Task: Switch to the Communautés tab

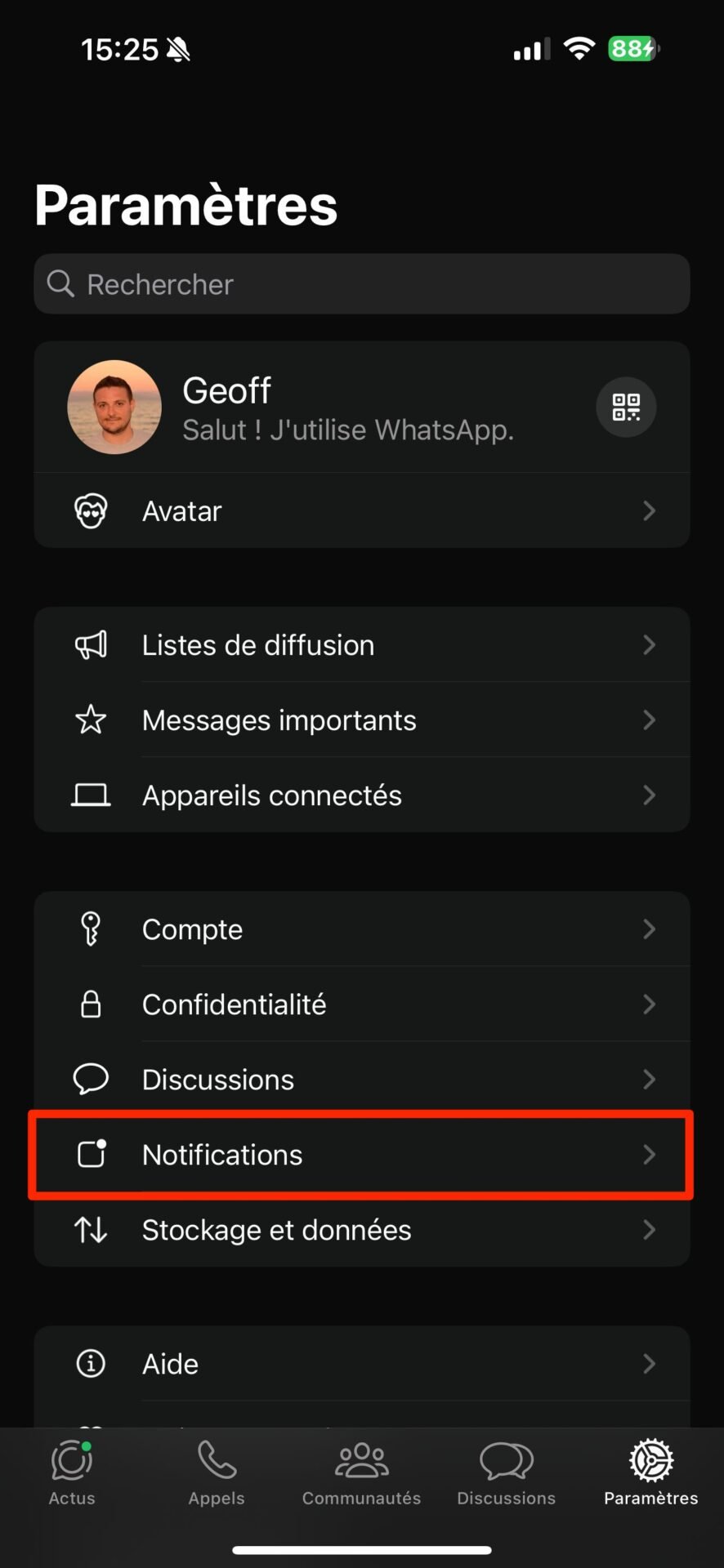Action: click(x=361, y=1473)
